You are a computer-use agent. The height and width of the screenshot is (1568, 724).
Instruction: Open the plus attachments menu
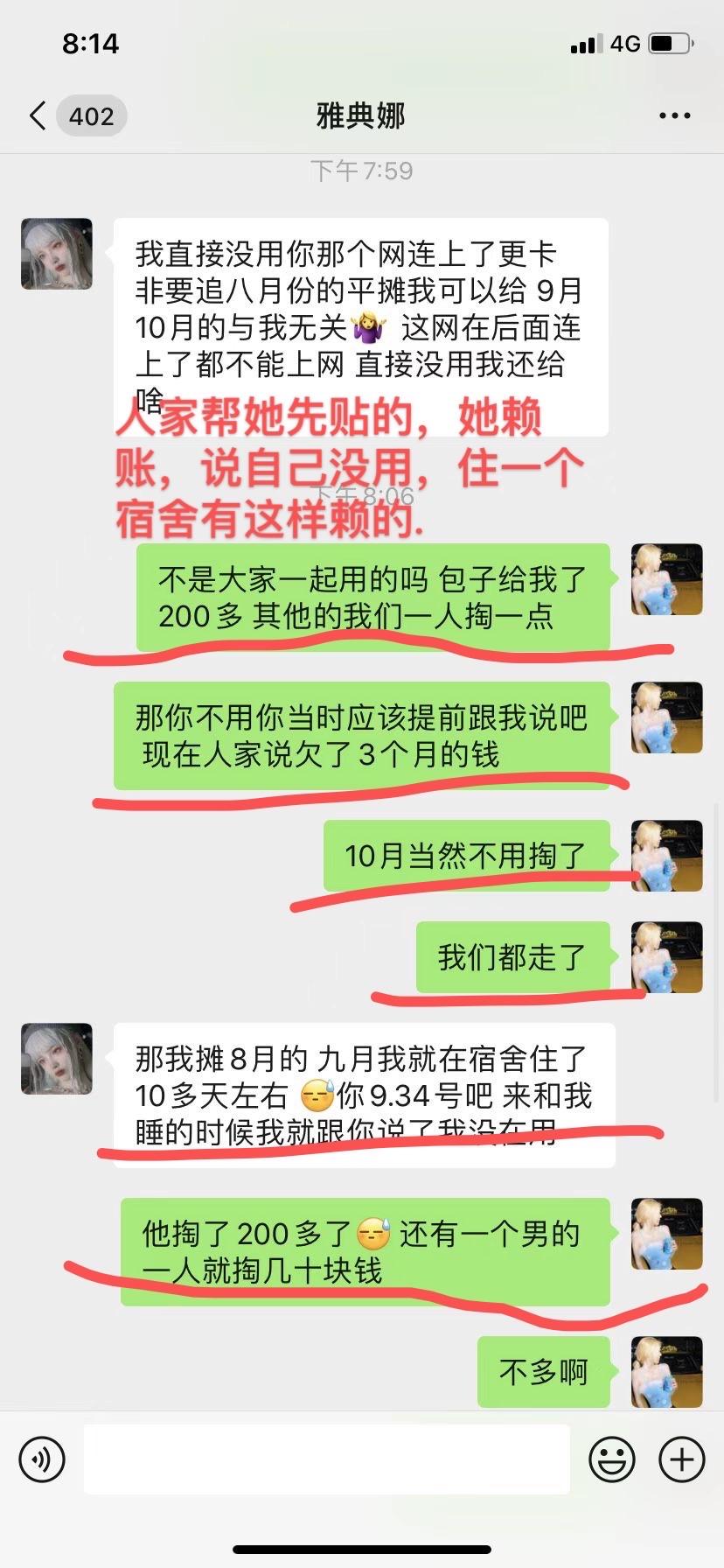[x=681, y=1459]
